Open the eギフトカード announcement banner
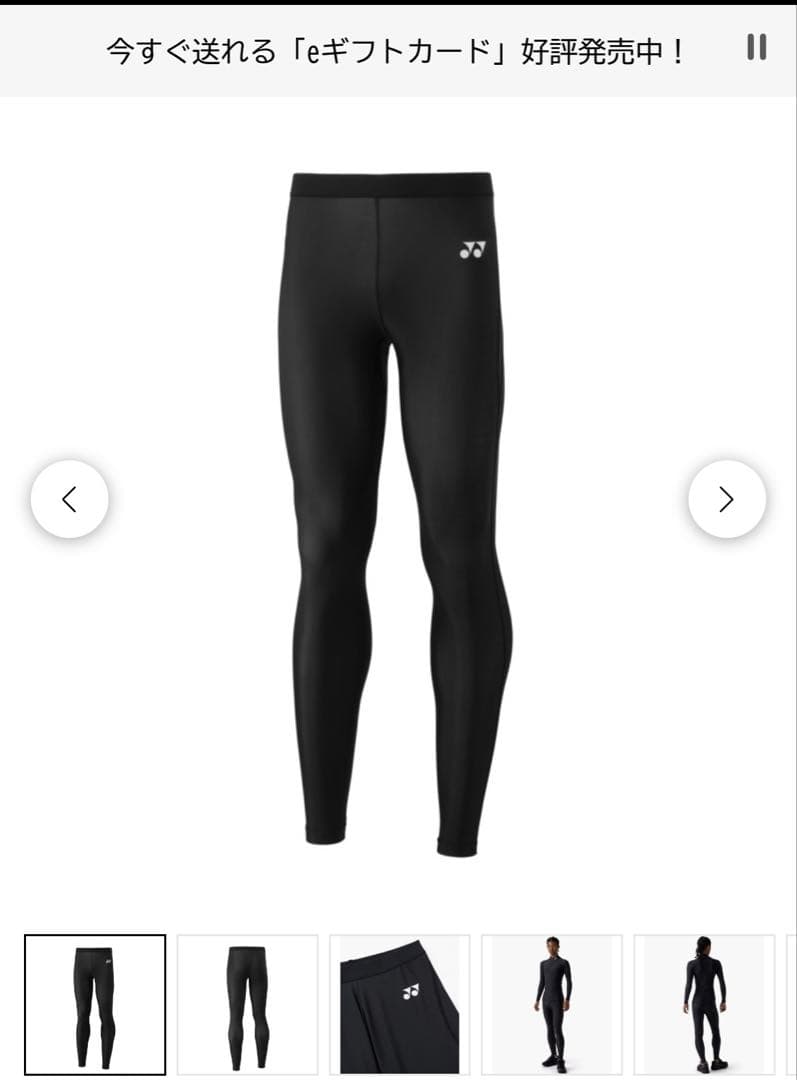Image resolution: width=797 pixels, height=1080 pixels. point(396,51)
